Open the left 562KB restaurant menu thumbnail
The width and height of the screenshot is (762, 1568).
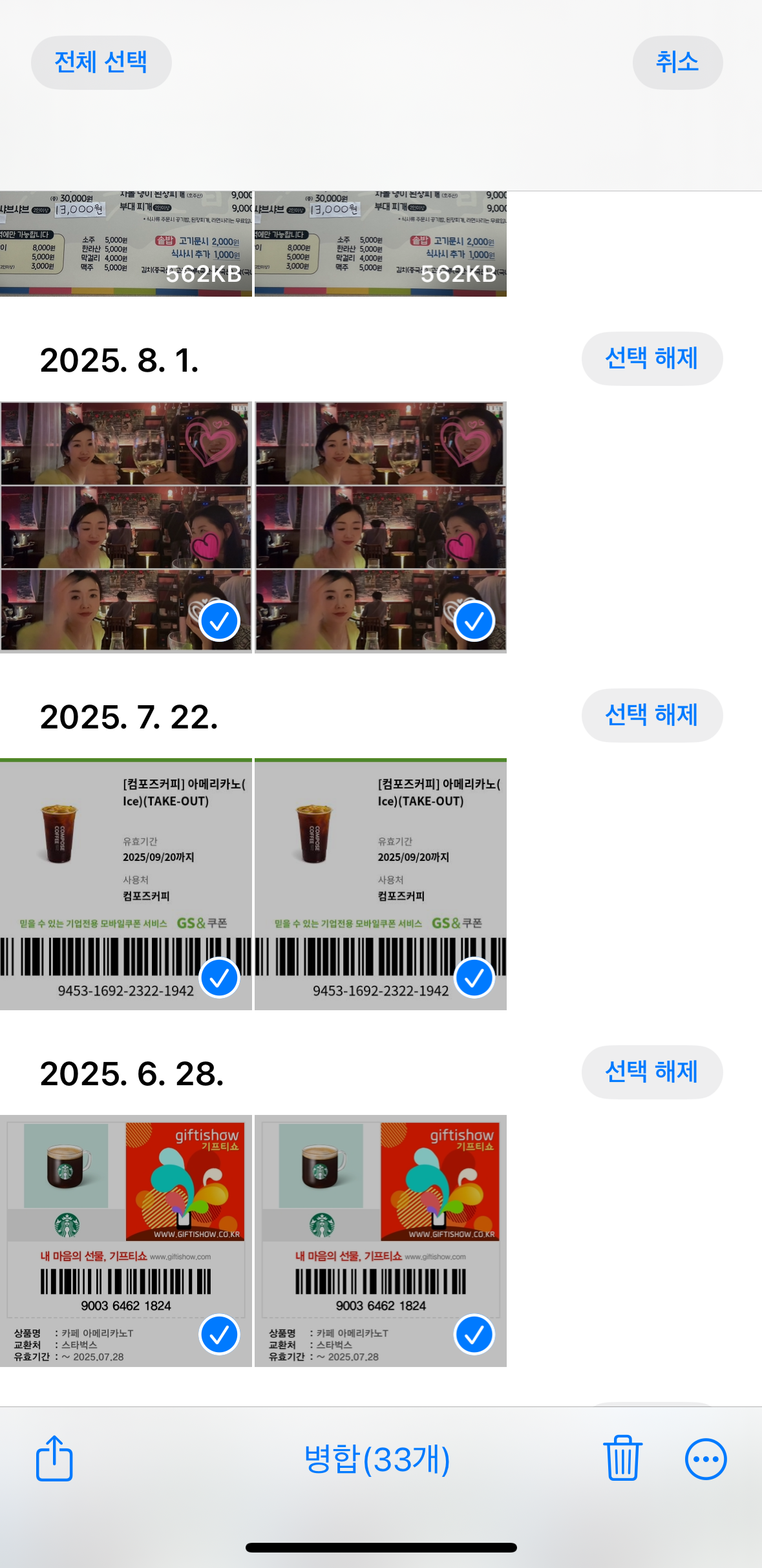(126, 246)
